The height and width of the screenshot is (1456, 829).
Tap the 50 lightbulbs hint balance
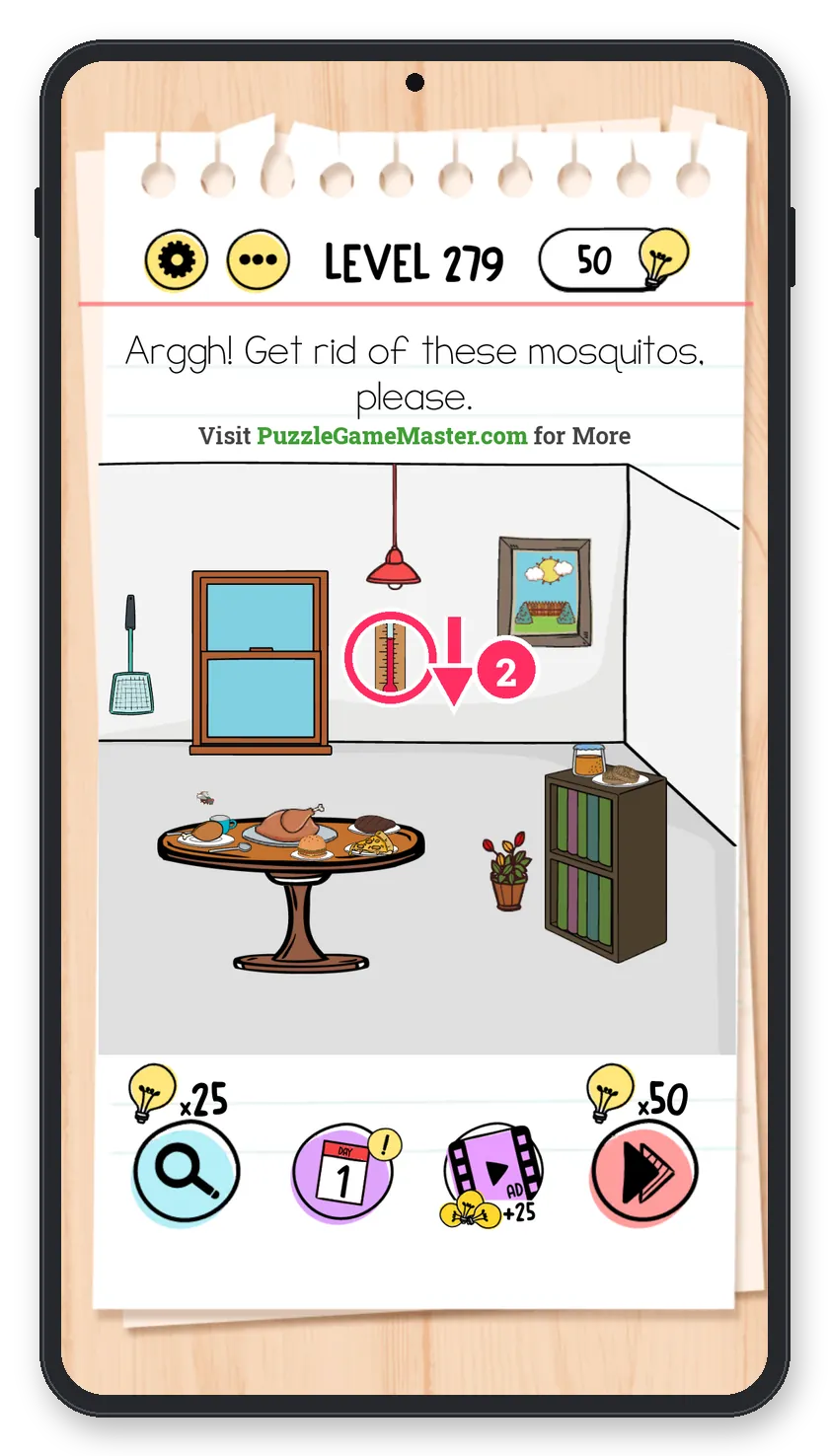point(612,260)
